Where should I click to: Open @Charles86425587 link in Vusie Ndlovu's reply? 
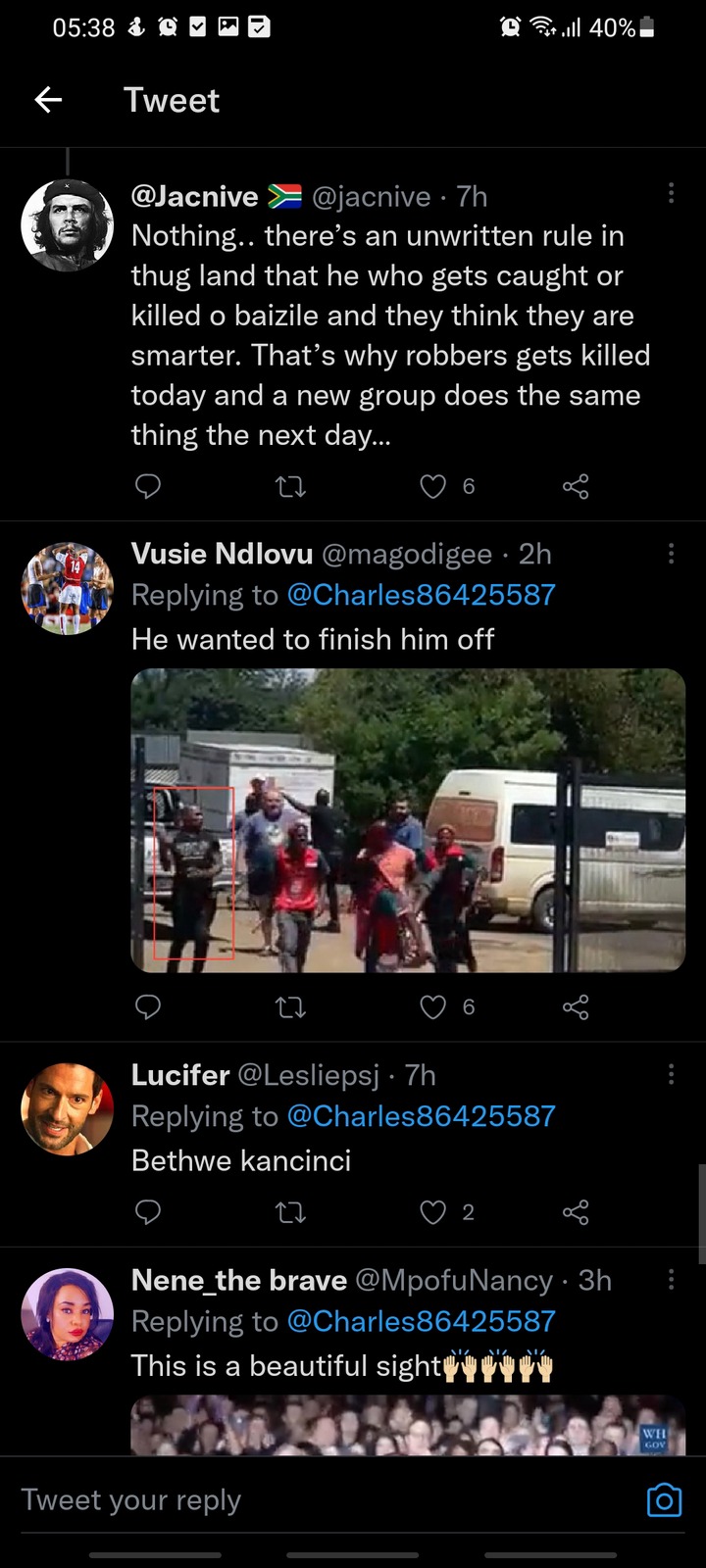[421, 595]
